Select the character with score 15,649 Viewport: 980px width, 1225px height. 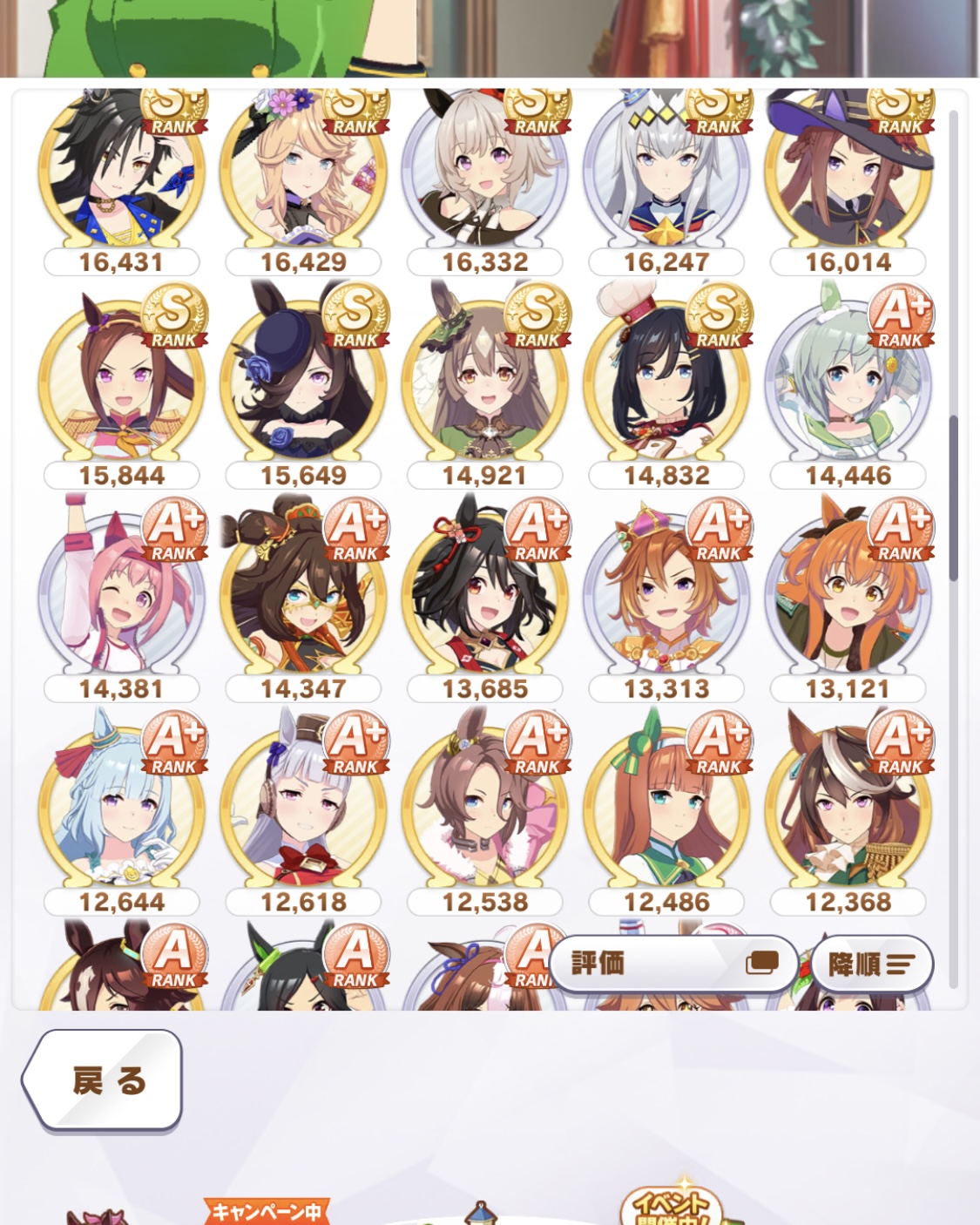(303, 383)
